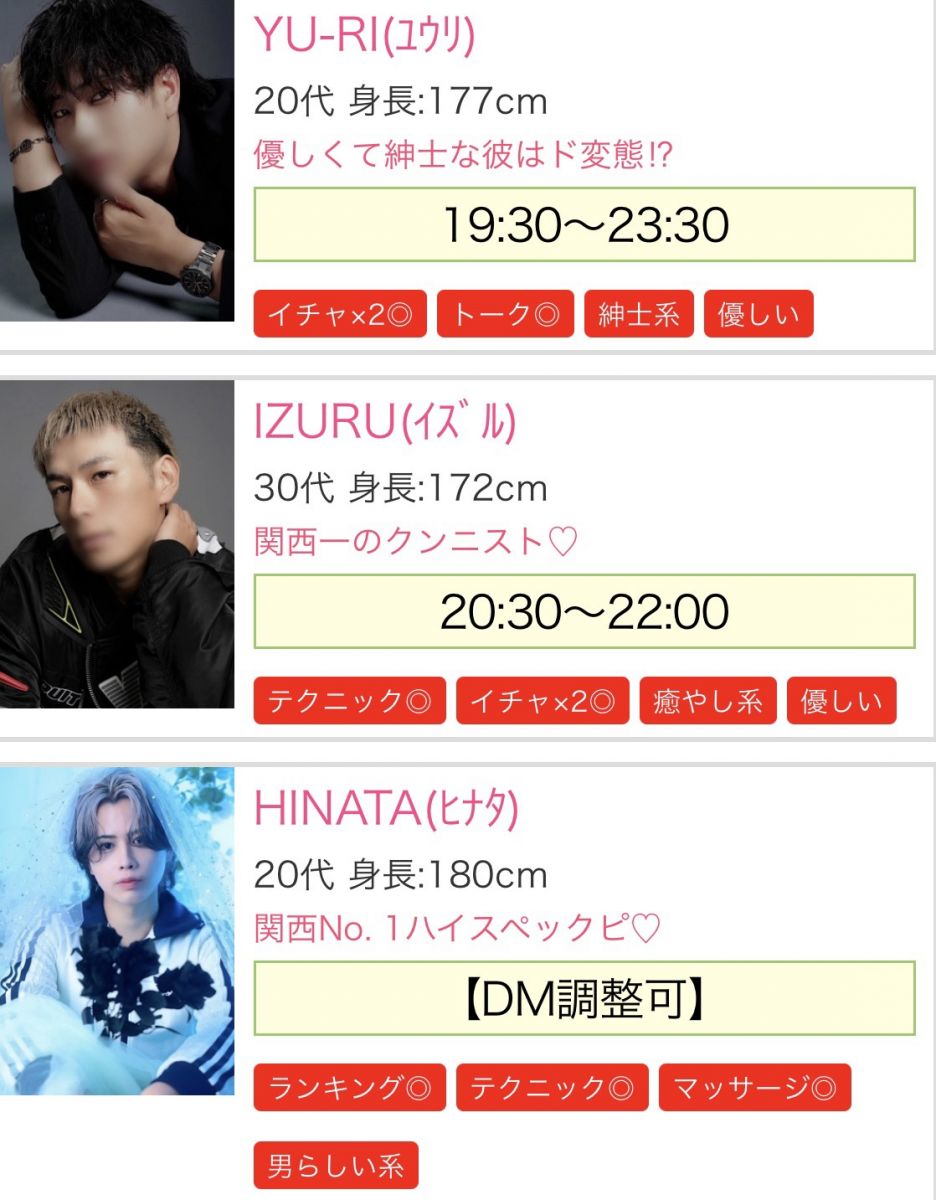
Task: Select the トーク◎ tag under YU-RI
Action: coord(506,315)
